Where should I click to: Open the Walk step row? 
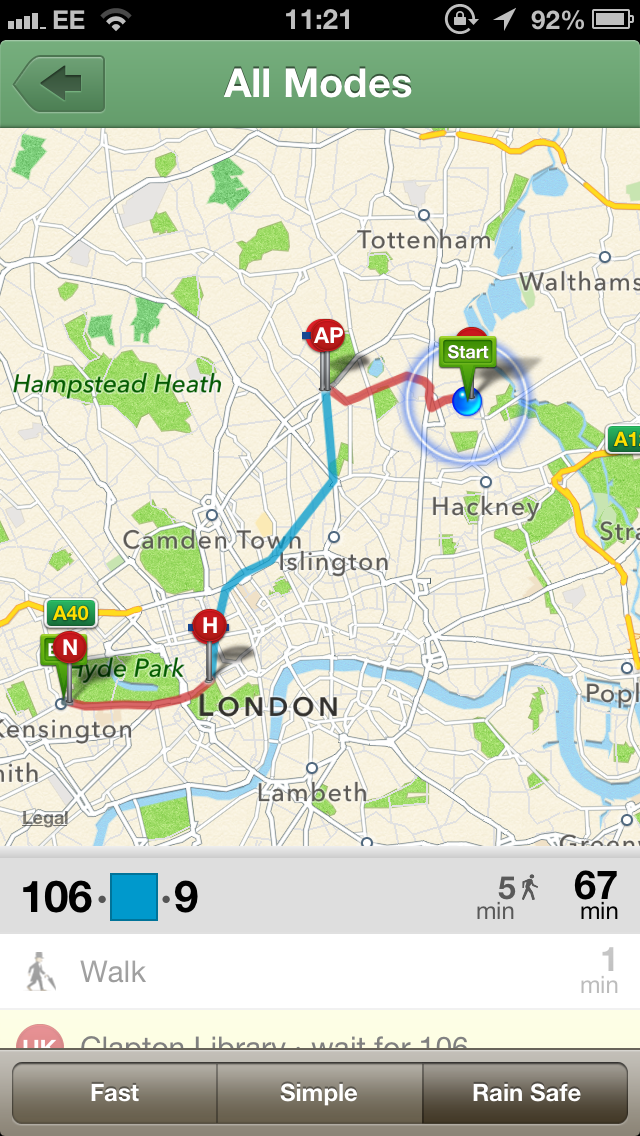[320, 972]
